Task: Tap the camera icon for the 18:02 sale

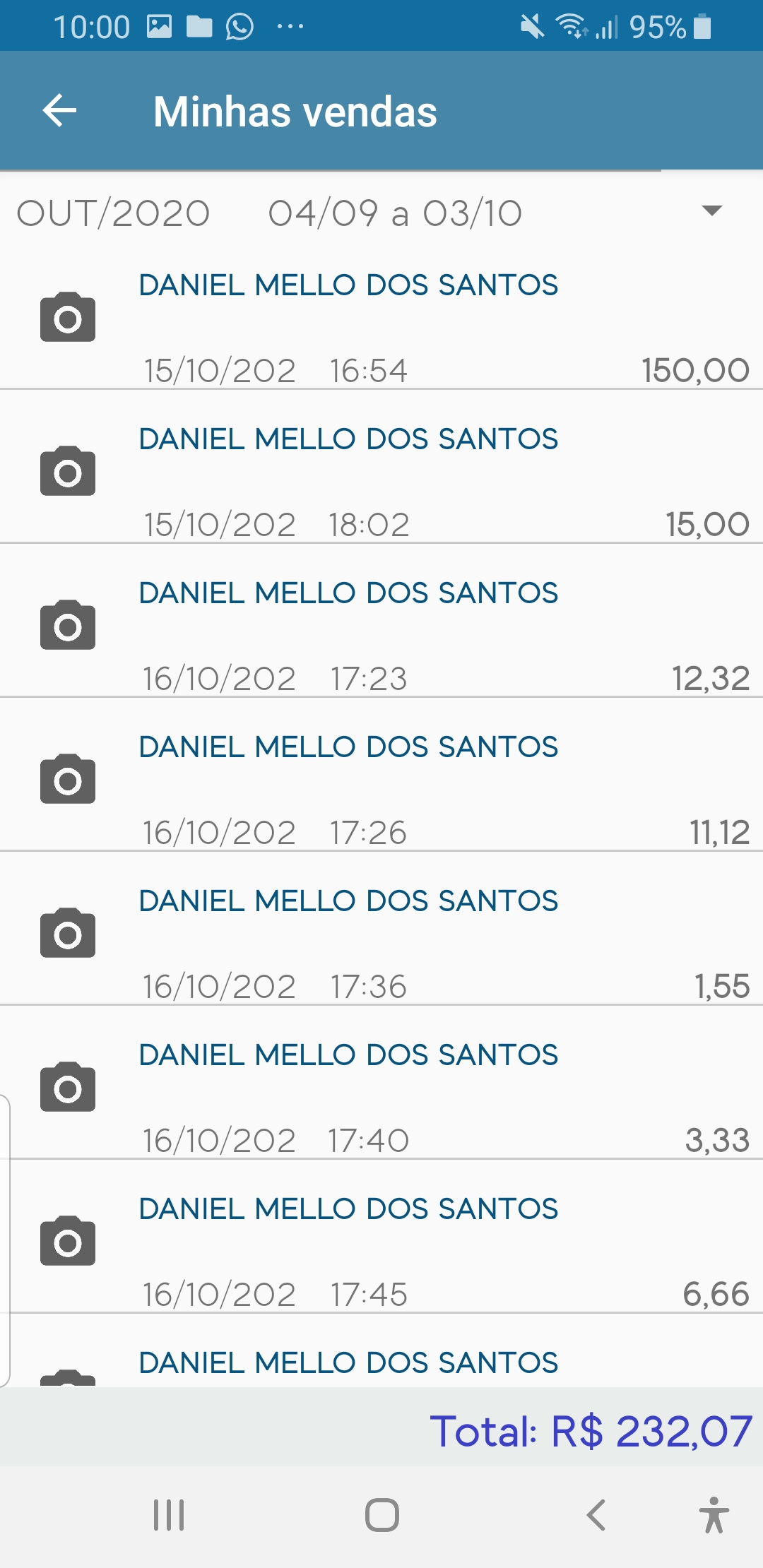Action: click(x=68, y=471)
